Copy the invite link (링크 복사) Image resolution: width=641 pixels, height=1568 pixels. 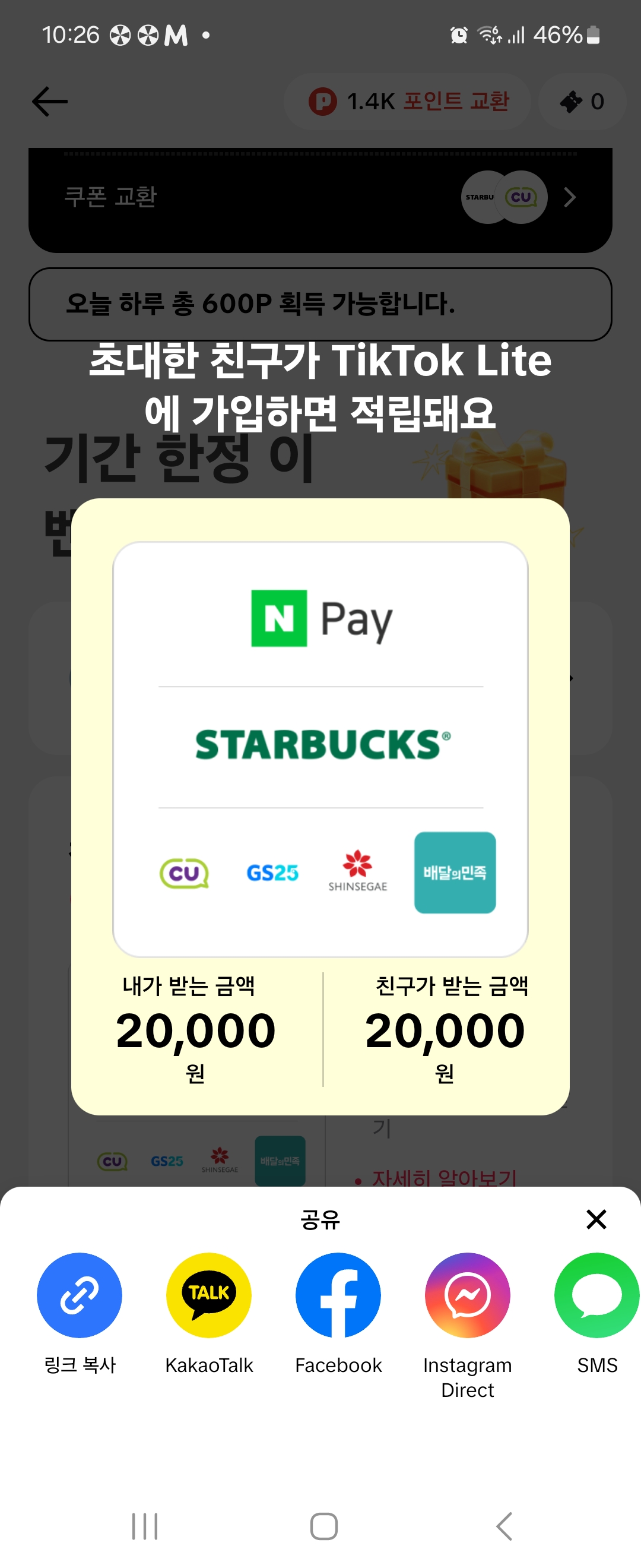[x=80, y=1295]
